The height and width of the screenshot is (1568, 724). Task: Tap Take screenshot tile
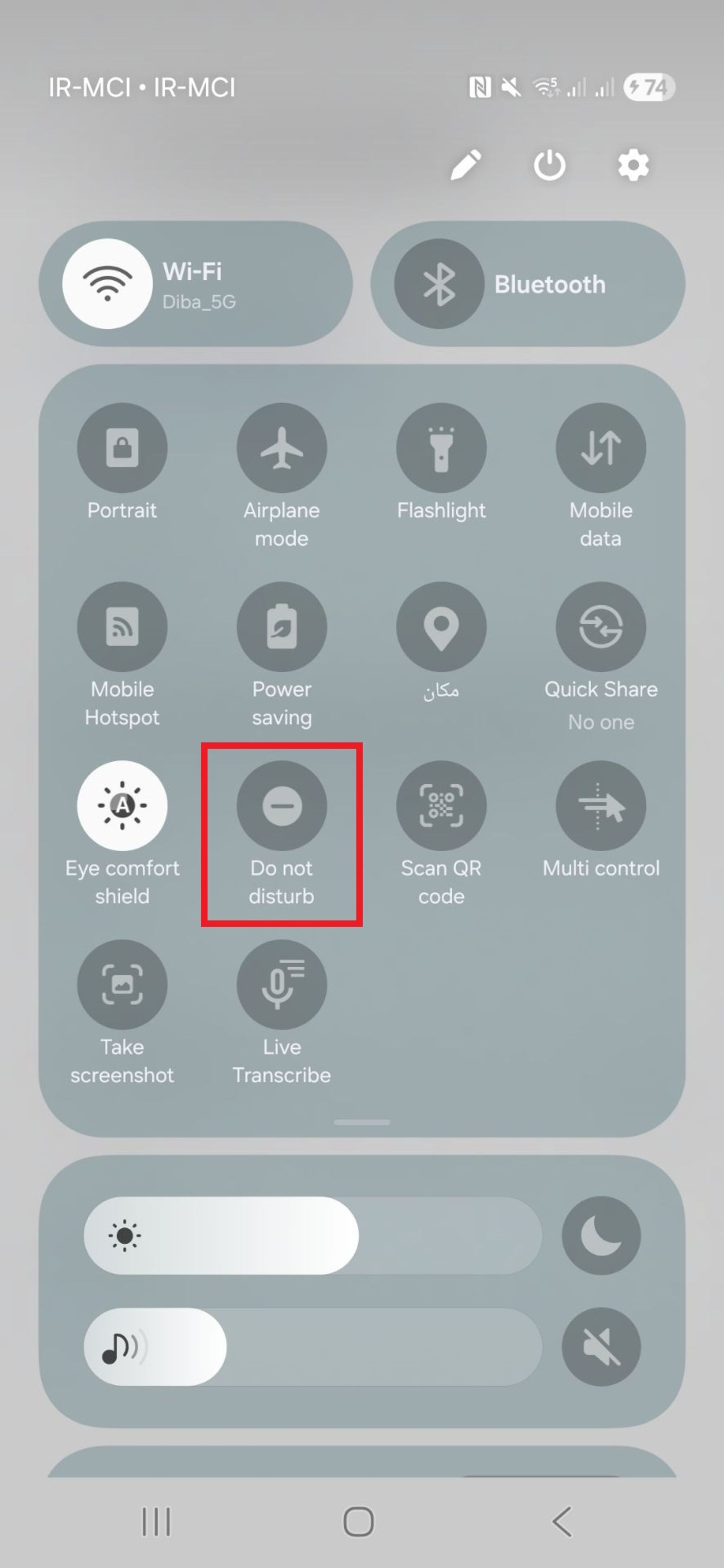coord(123,984)
